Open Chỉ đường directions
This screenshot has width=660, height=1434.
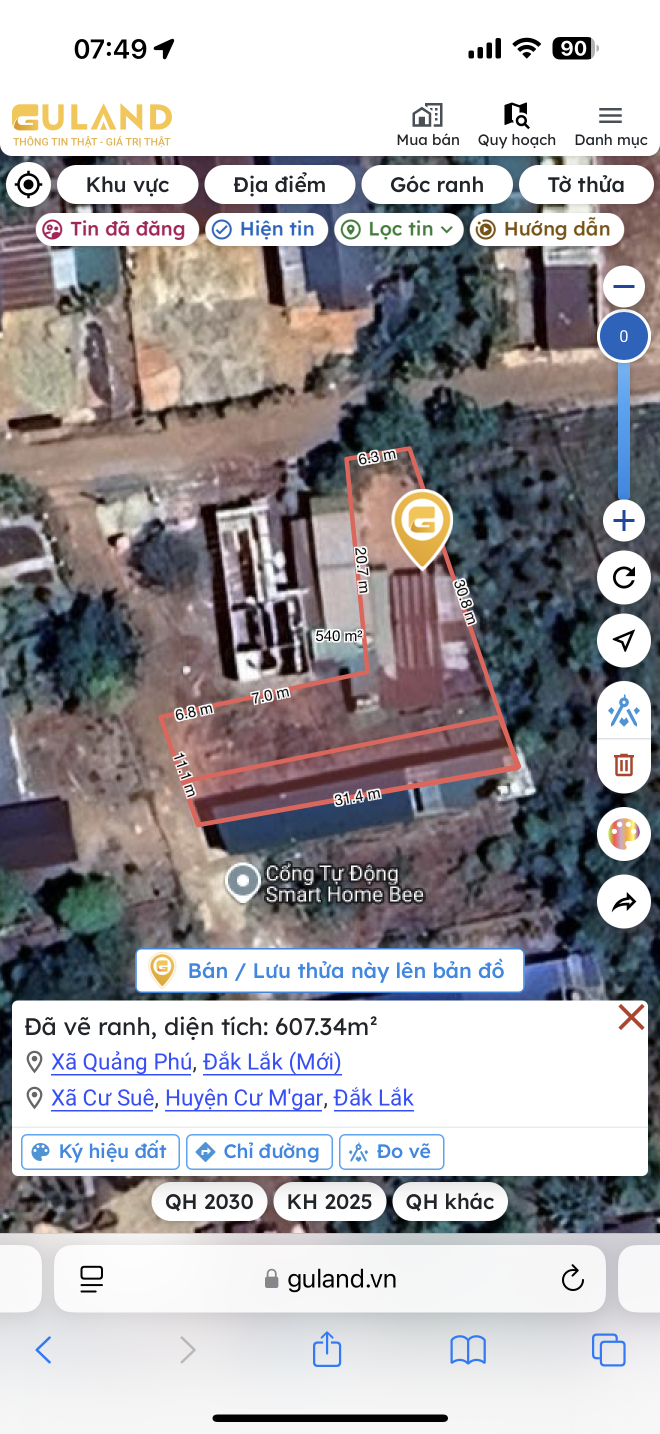click(259, 1152)
